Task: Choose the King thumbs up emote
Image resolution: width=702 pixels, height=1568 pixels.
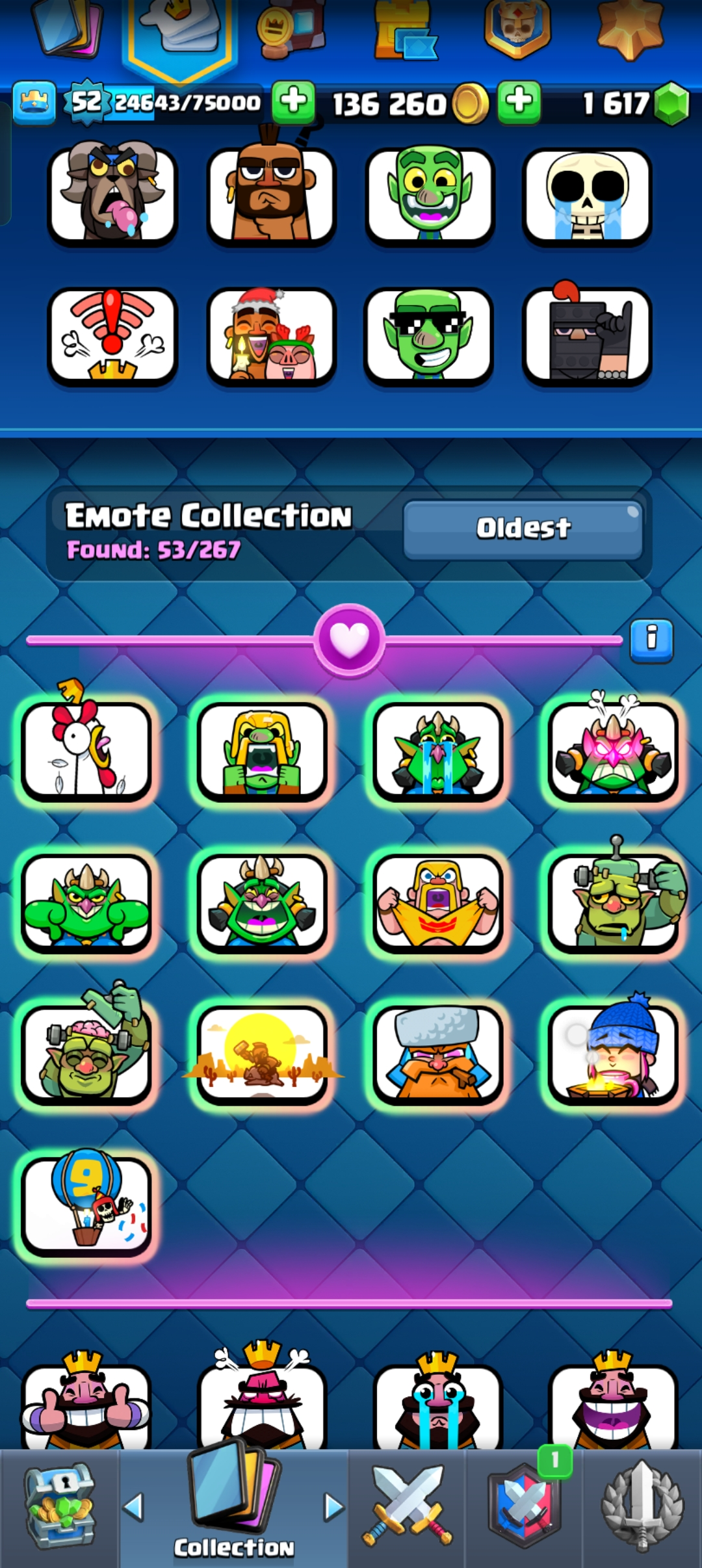Action: [86, 1404]
